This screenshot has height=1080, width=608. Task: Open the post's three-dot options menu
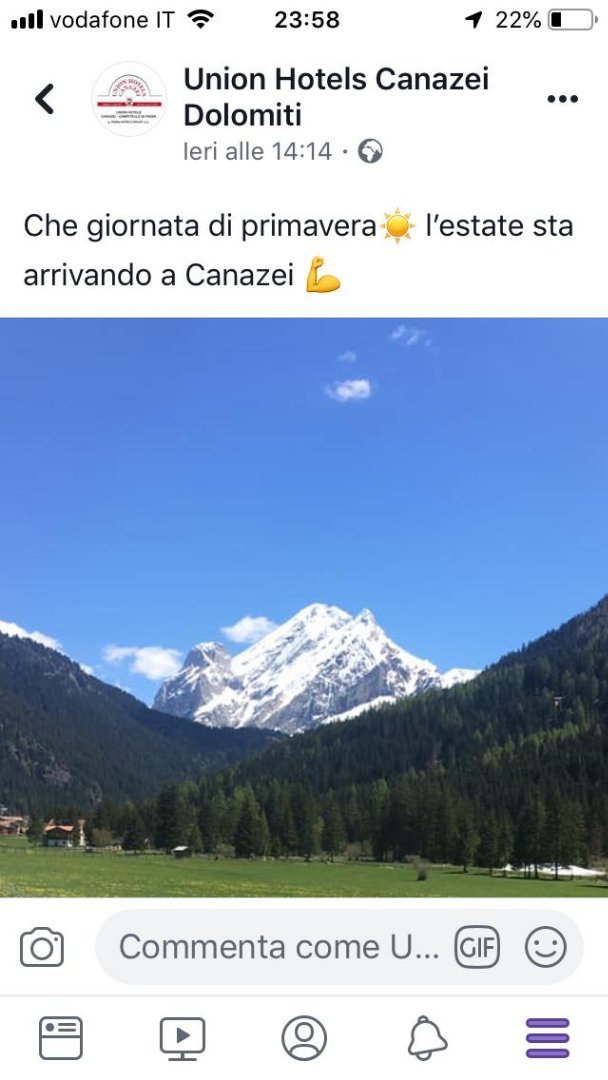coord(563,98)
